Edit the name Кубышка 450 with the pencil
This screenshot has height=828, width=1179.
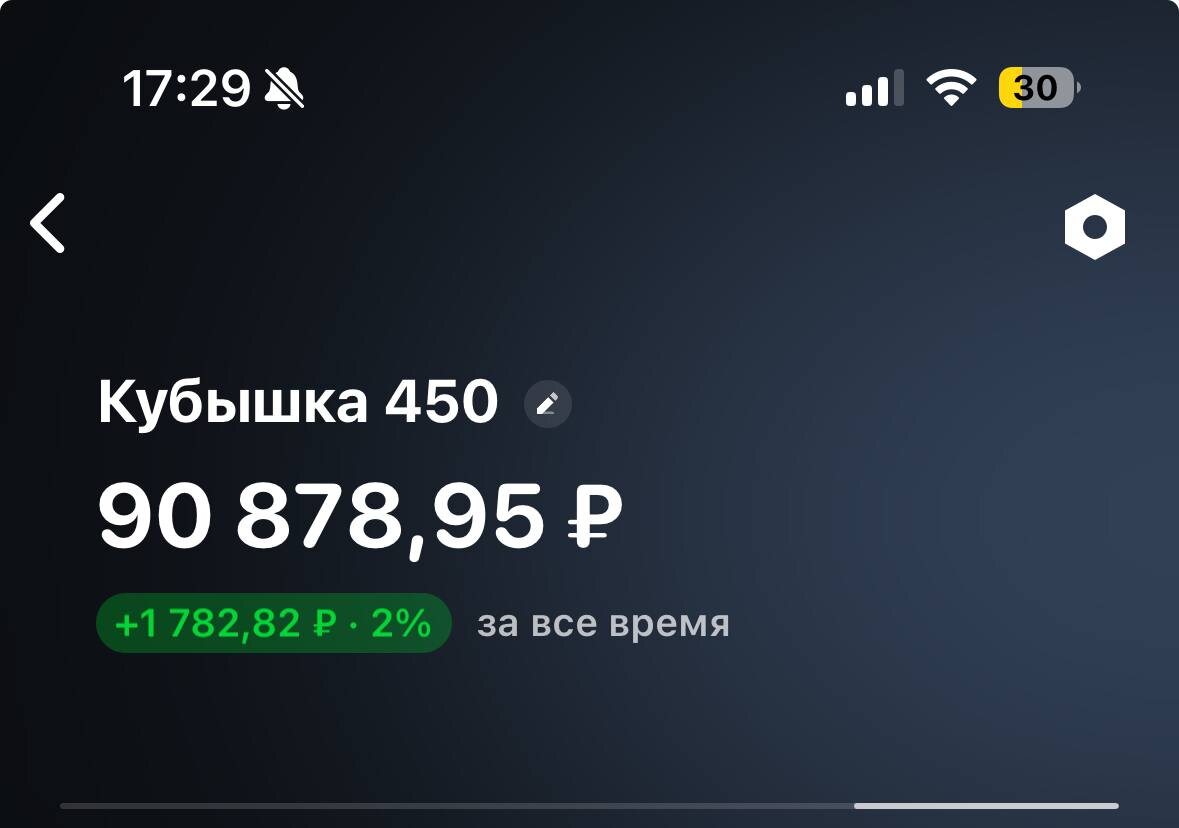coord(548,404)
